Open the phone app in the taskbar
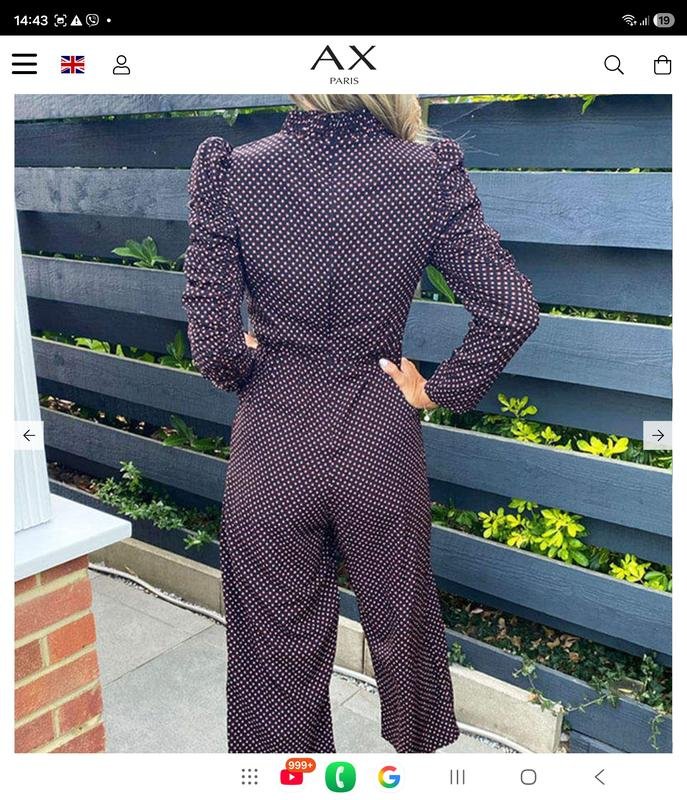The image size is (687, 800). (340, 777)
